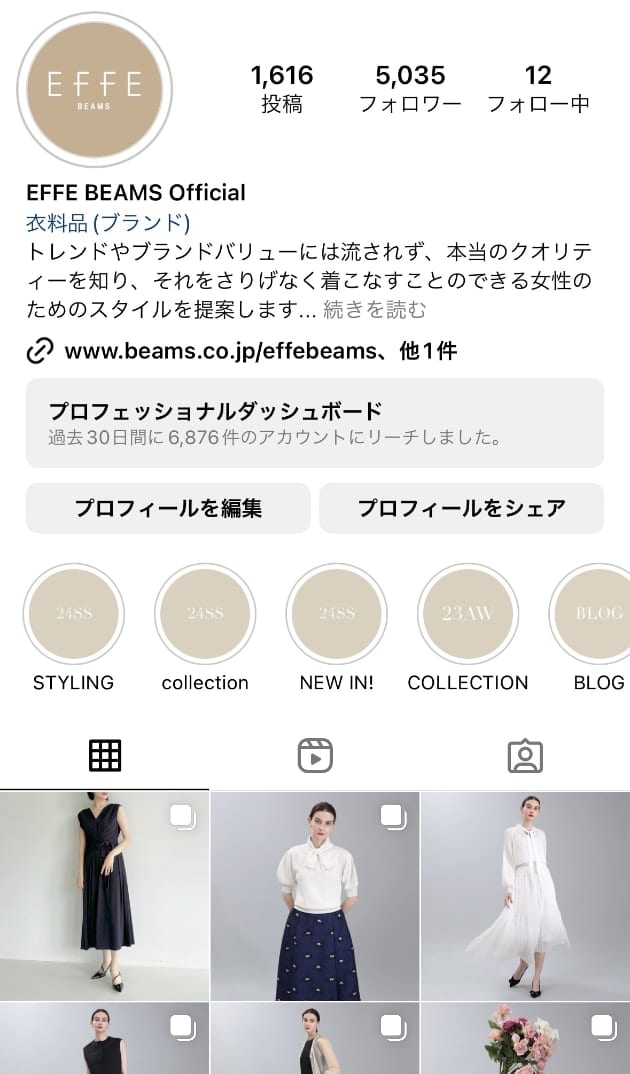Expand bio with 続きを読む

[x=374, y=310]
